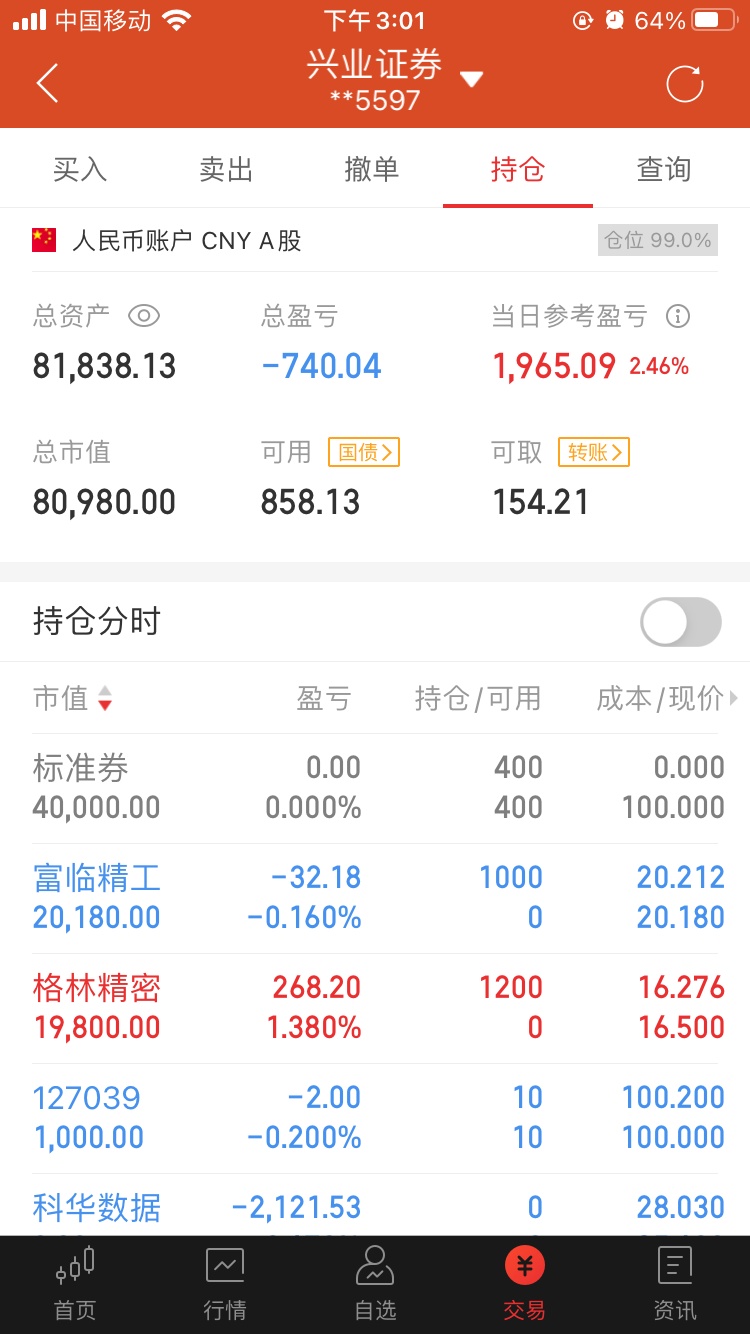Screen dimensions: 750x1334
Task: Show info about 当日参考盈亏
Action: tap(678, 316)
